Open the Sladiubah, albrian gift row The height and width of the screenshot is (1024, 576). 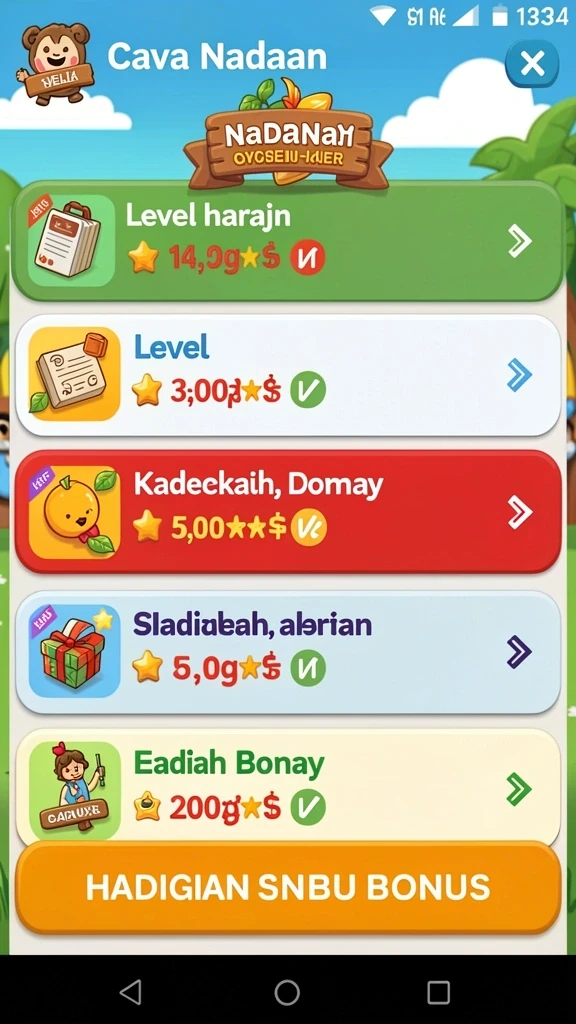click(x=287, y=652)
